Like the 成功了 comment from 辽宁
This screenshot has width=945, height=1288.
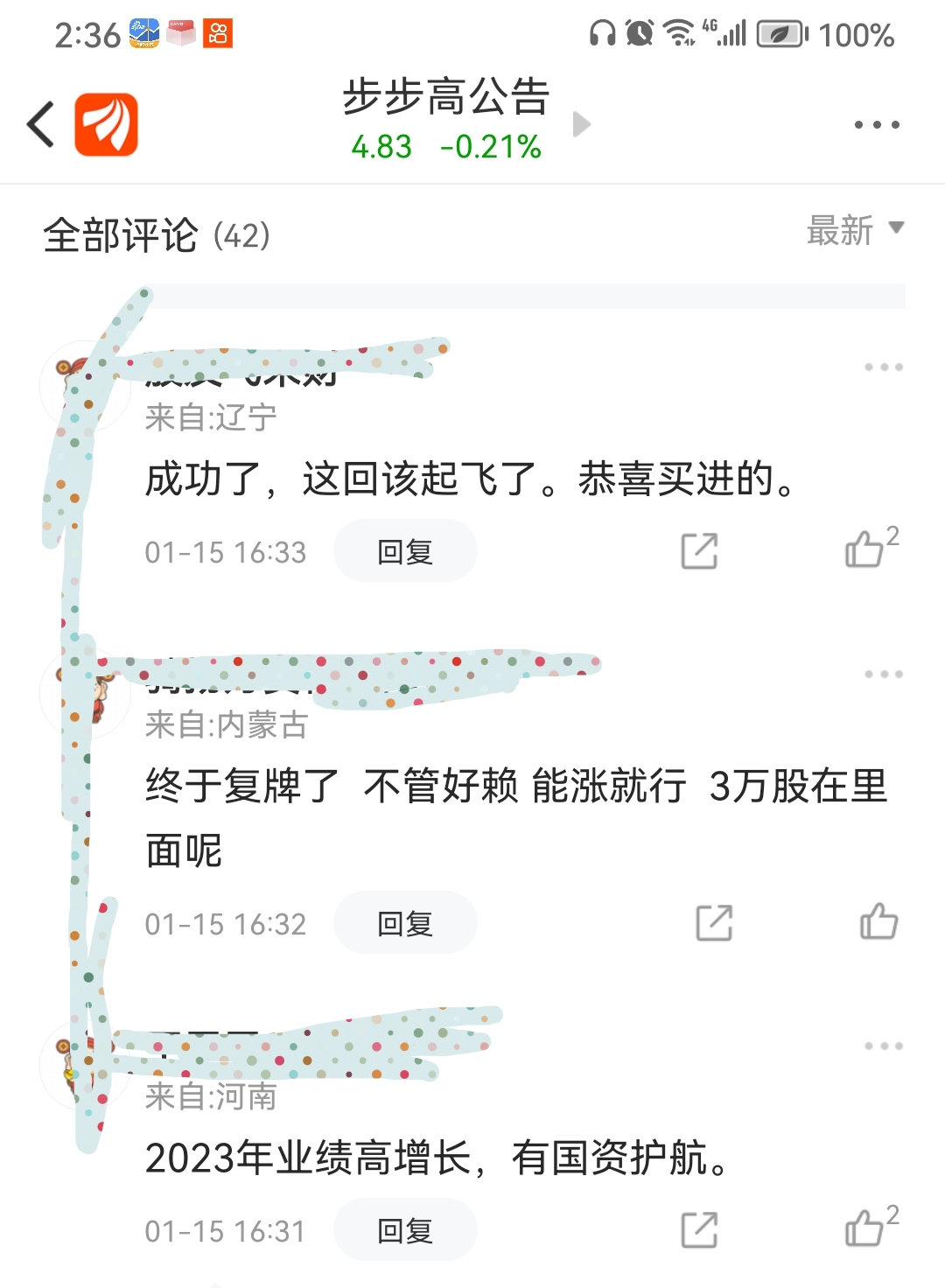point(864,549)
